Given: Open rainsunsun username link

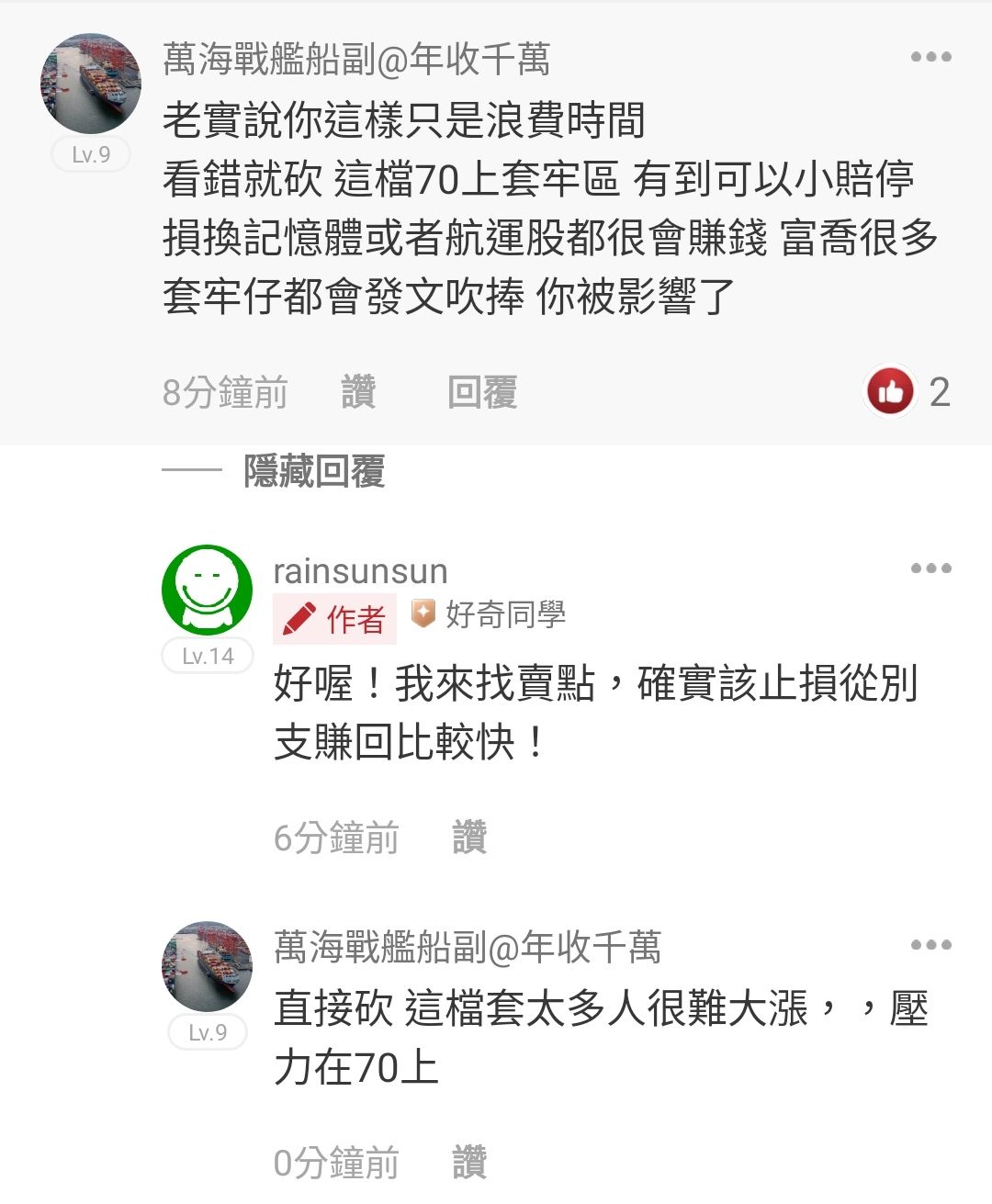Looking at the screenshot, I should [x=360, y=571].
